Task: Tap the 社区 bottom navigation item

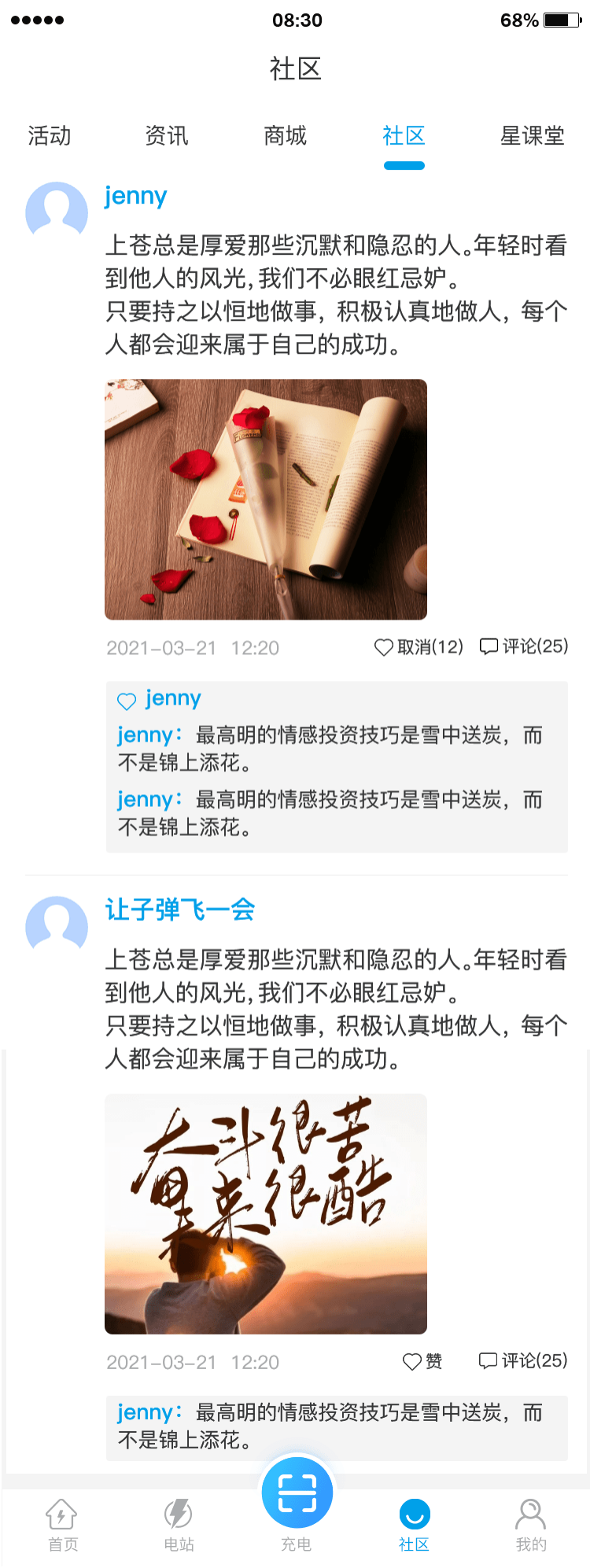Action: (414, 1525)
